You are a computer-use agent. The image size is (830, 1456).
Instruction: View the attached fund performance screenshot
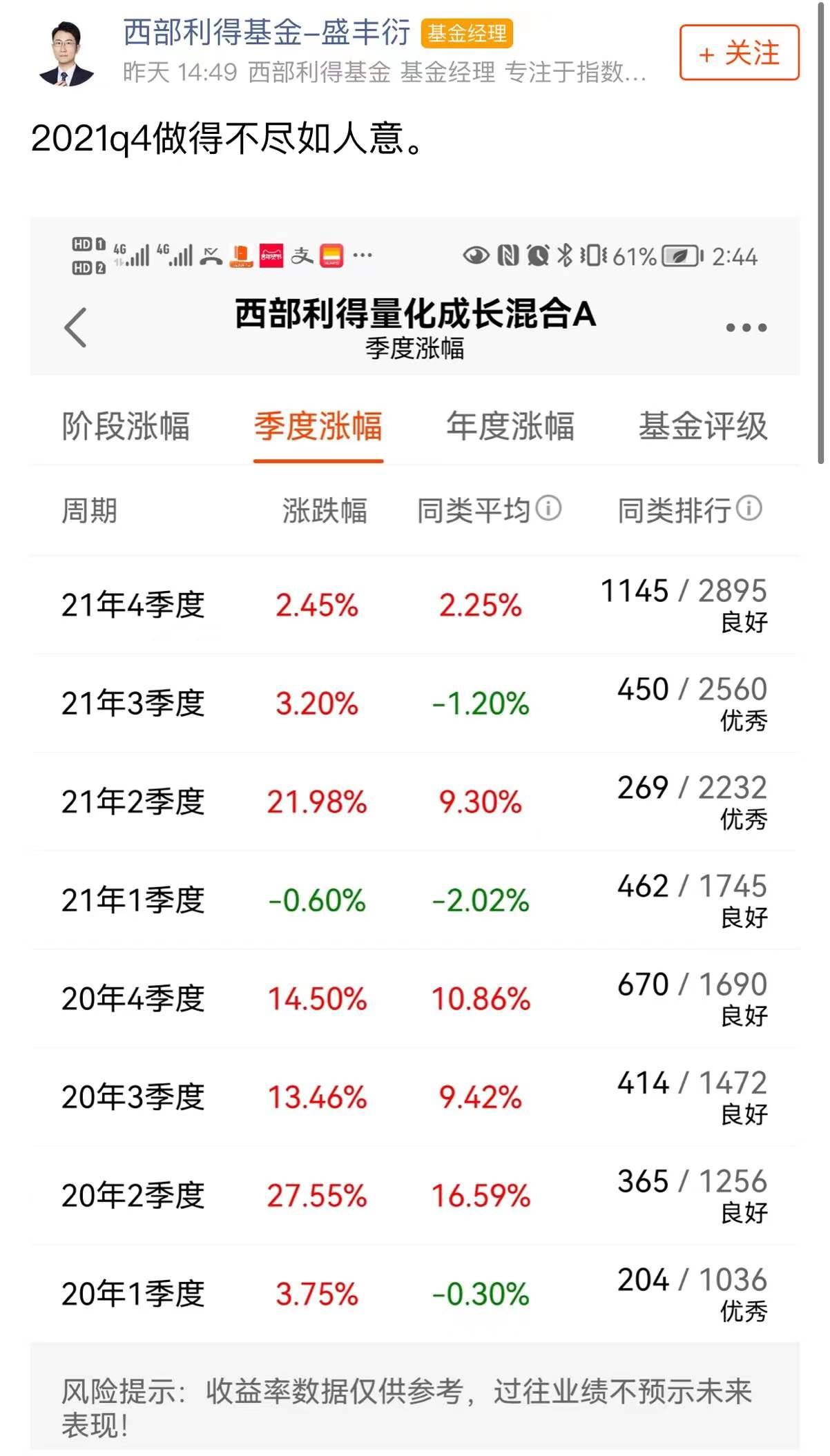point(414,828)
